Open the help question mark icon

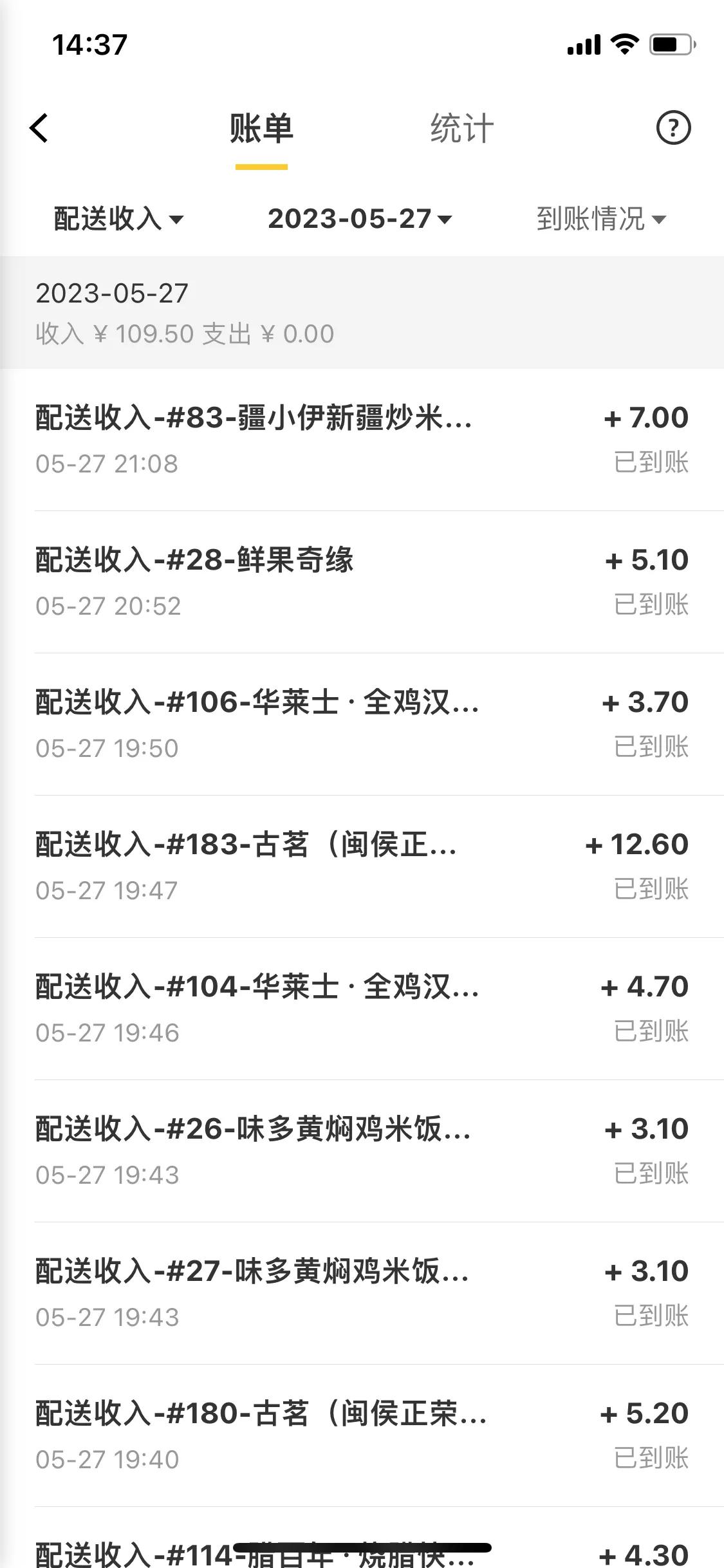click(x=673, y=128)
